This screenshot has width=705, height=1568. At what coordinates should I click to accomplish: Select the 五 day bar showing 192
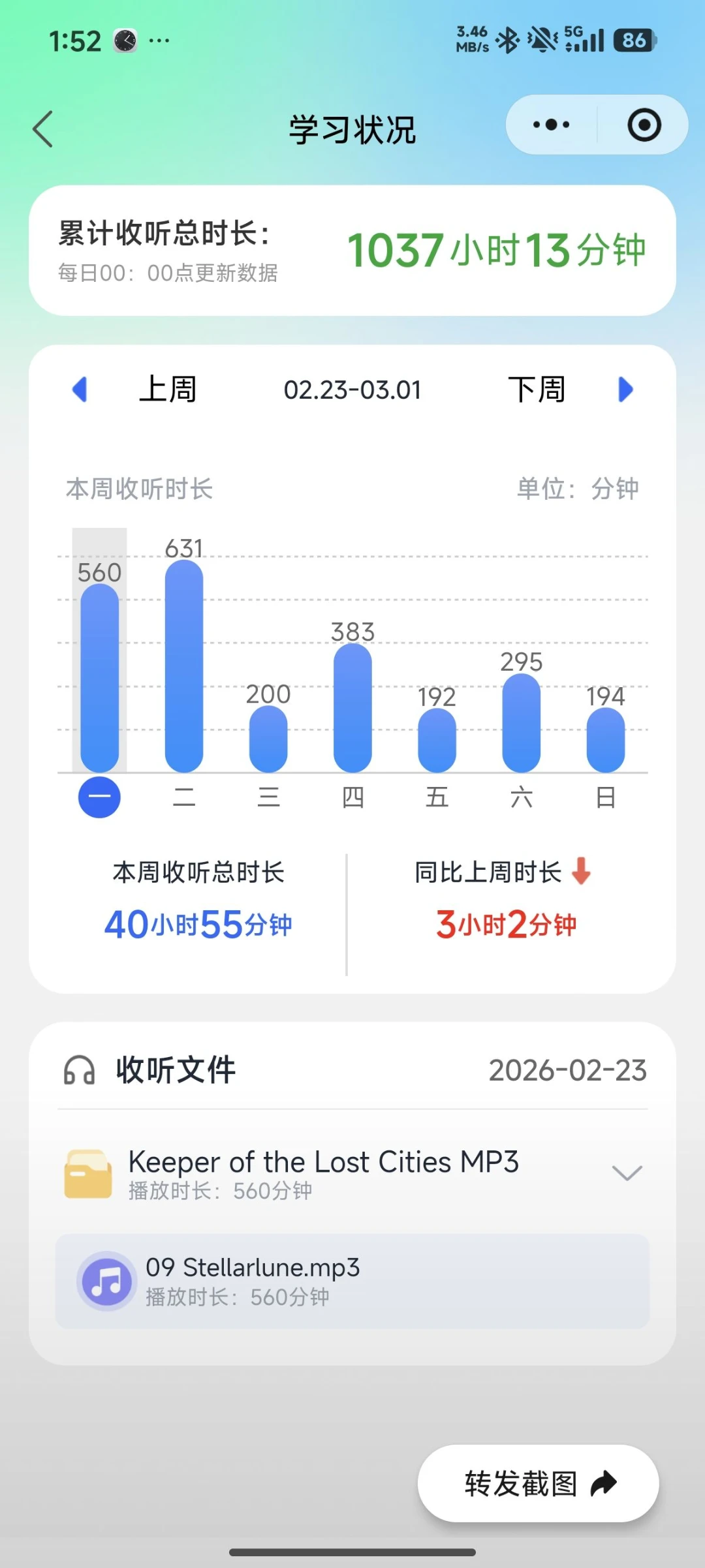coord(437,740)
